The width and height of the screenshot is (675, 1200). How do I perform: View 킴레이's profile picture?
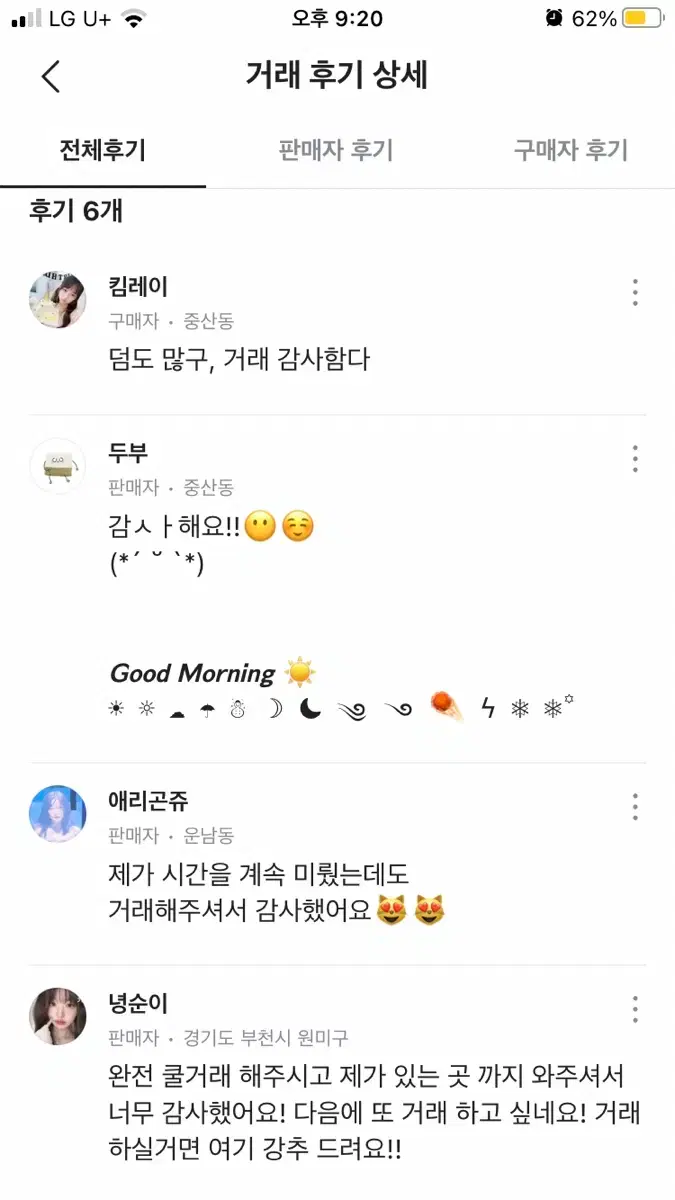tap(57, 299)
